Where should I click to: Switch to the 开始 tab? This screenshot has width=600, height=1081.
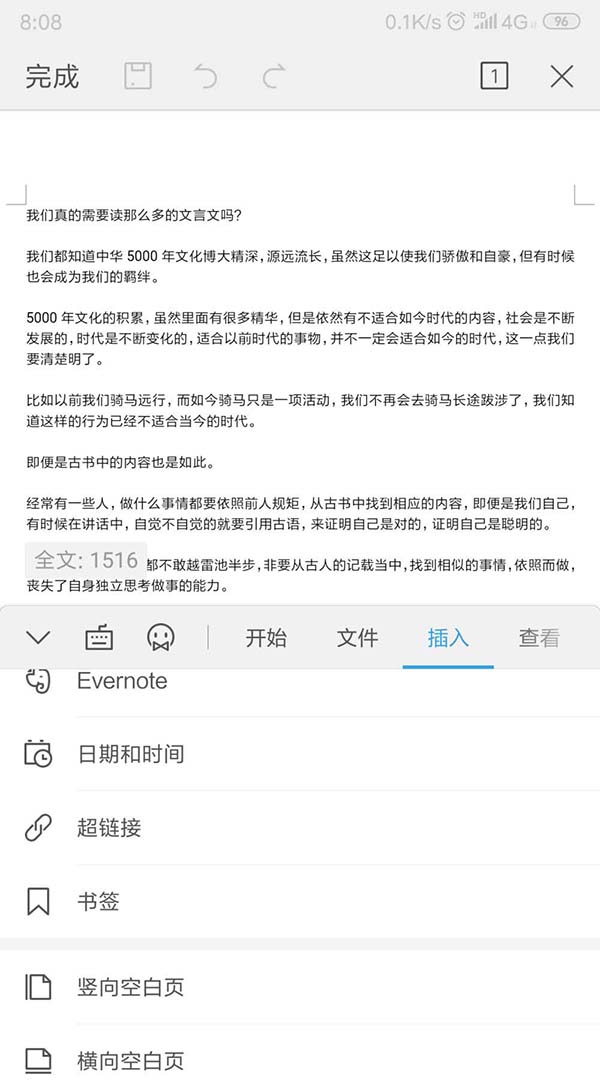(x=266, y=637)
